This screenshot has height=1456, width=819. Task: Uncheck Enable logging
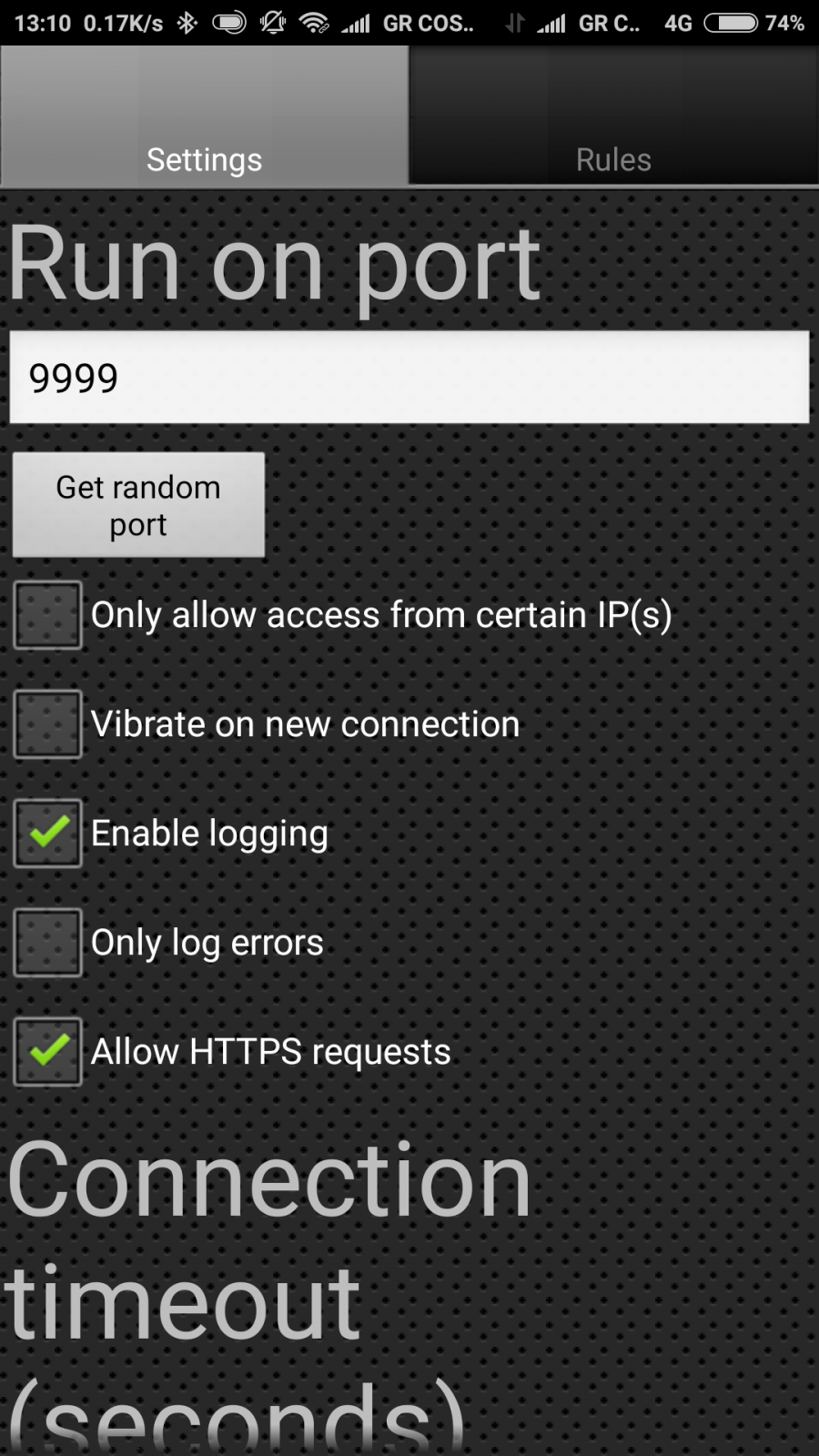(x=48, y=834)
